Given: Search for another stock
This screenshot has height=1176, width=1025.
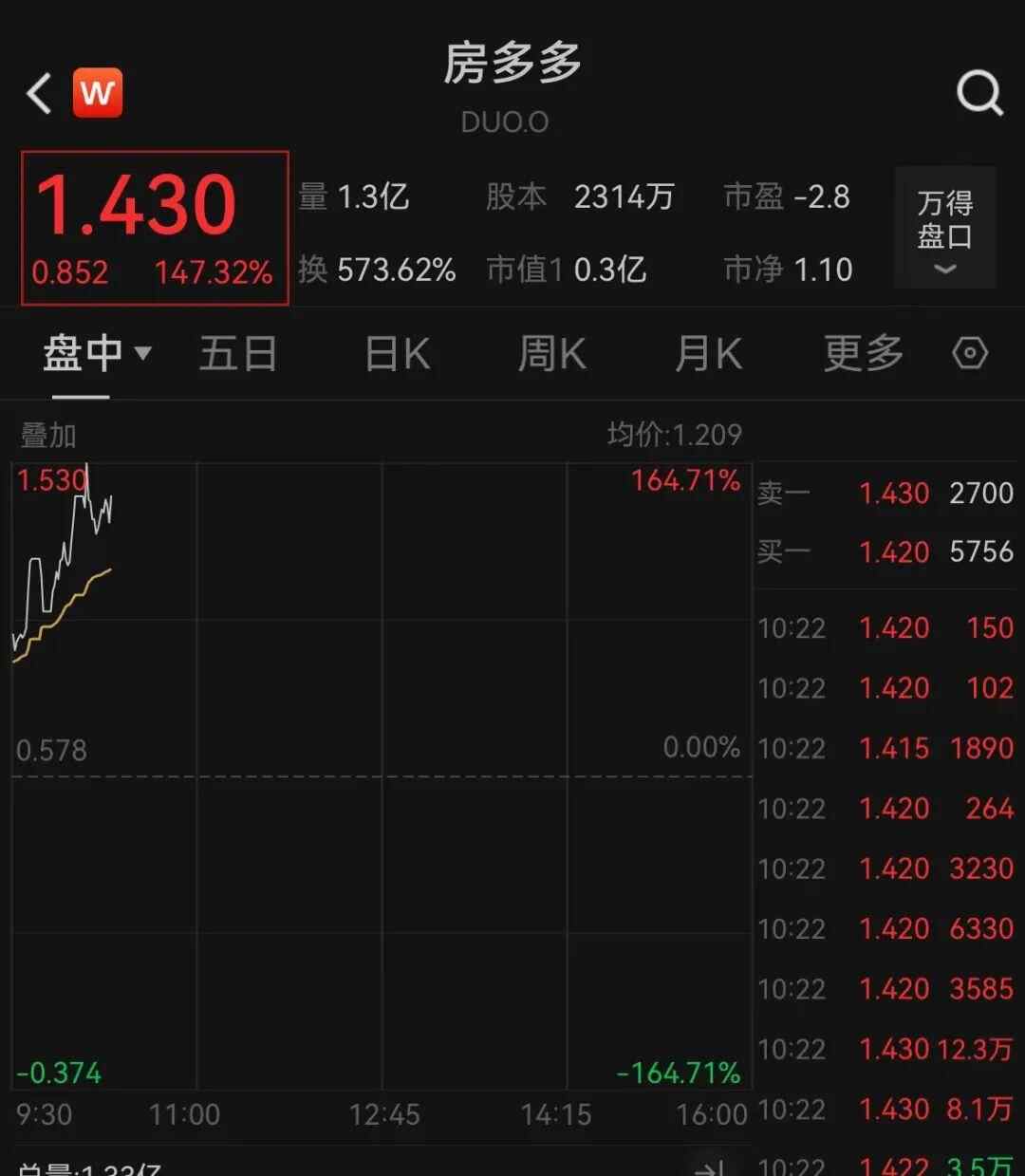Looking at the screenshot, I should 978,93.
